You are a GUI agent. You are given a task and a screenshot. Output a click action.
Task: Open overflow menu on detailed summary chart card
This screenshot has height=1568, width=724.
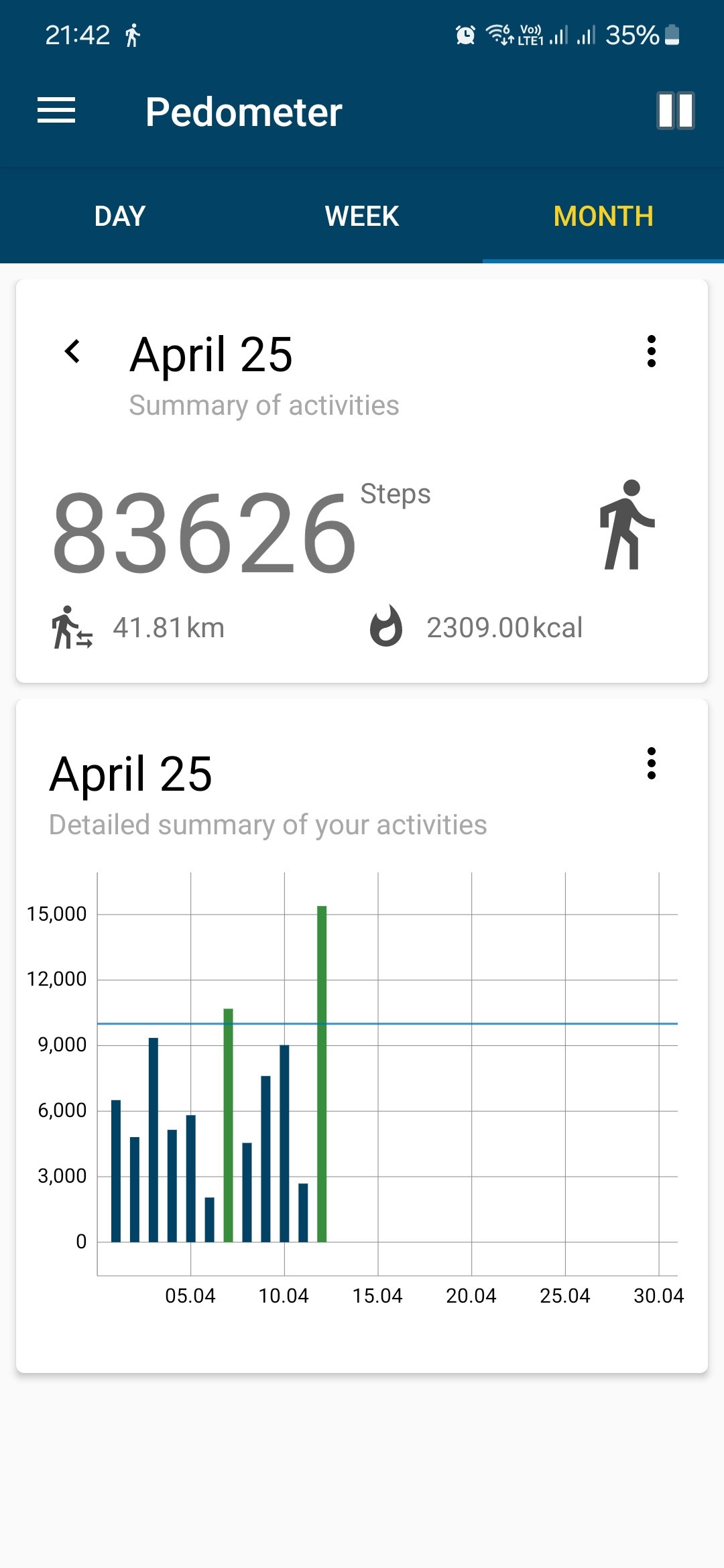(651, 763)
